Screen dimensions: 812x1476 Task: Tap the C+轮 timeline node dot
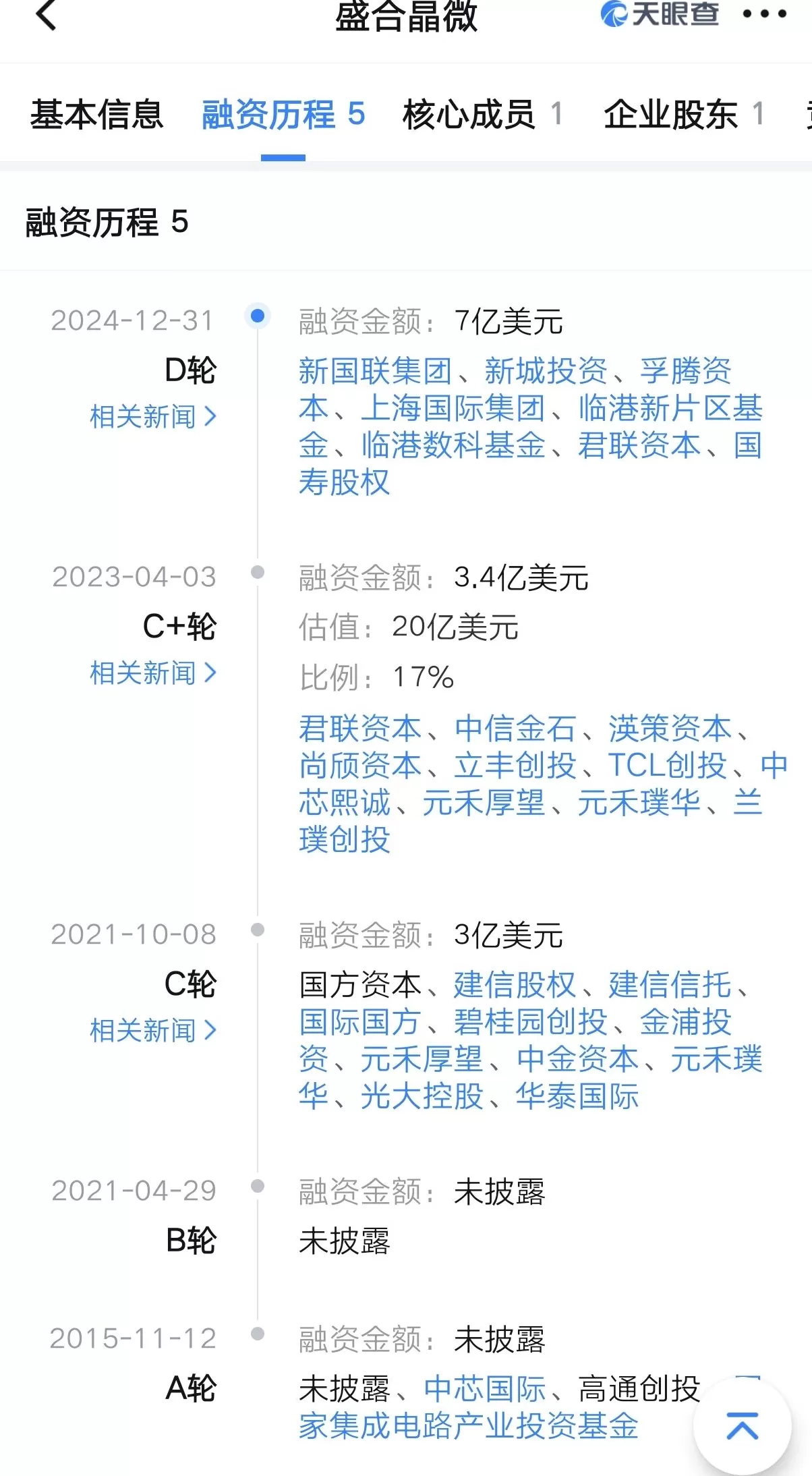click(x=257, y=571)
